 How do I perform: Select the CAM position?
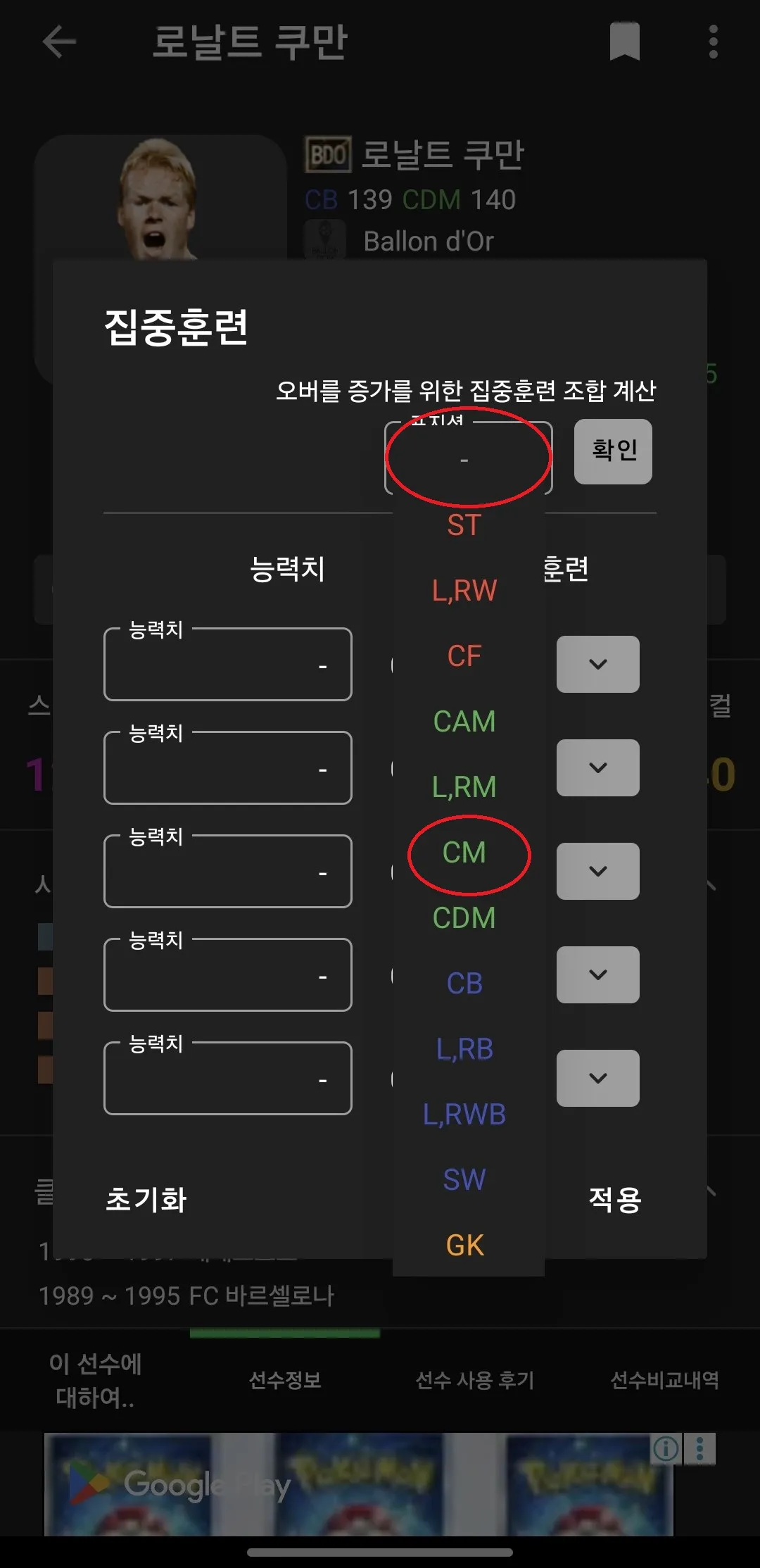[x=464, y=721]
